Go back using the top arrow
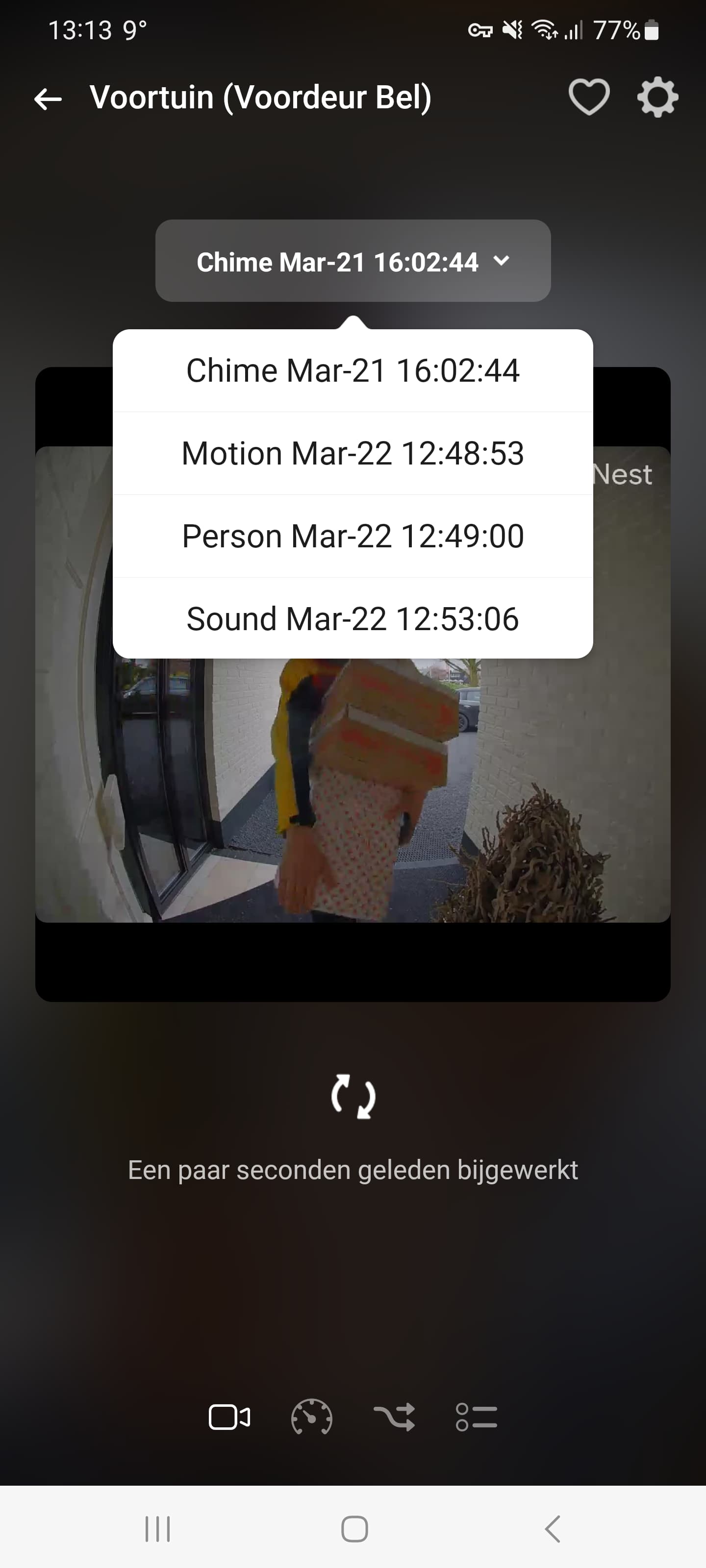The height and width of the screenshot is (1568, 706). point(48,98)
